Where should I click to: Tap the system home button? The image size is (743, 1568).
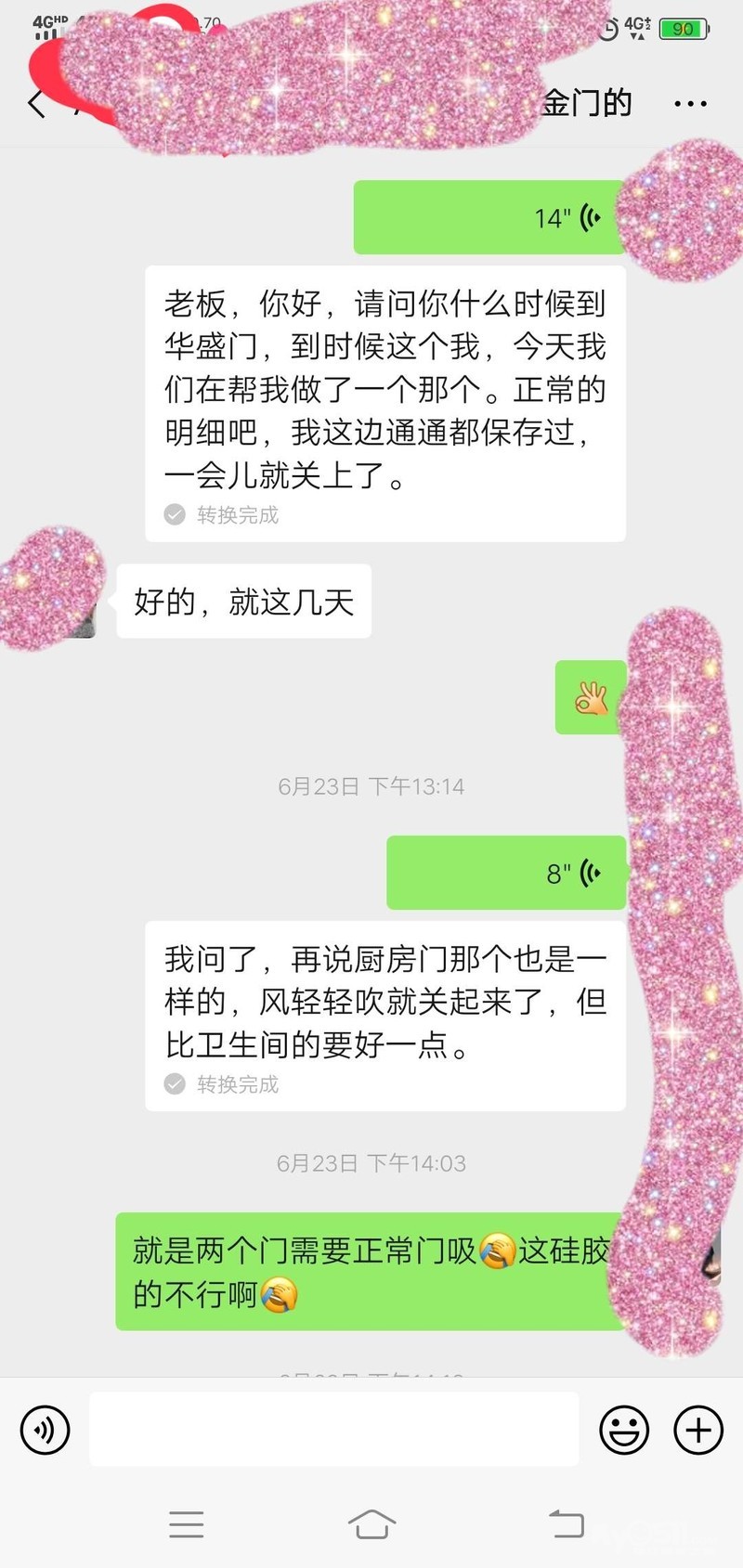(x=371, y=1524)
